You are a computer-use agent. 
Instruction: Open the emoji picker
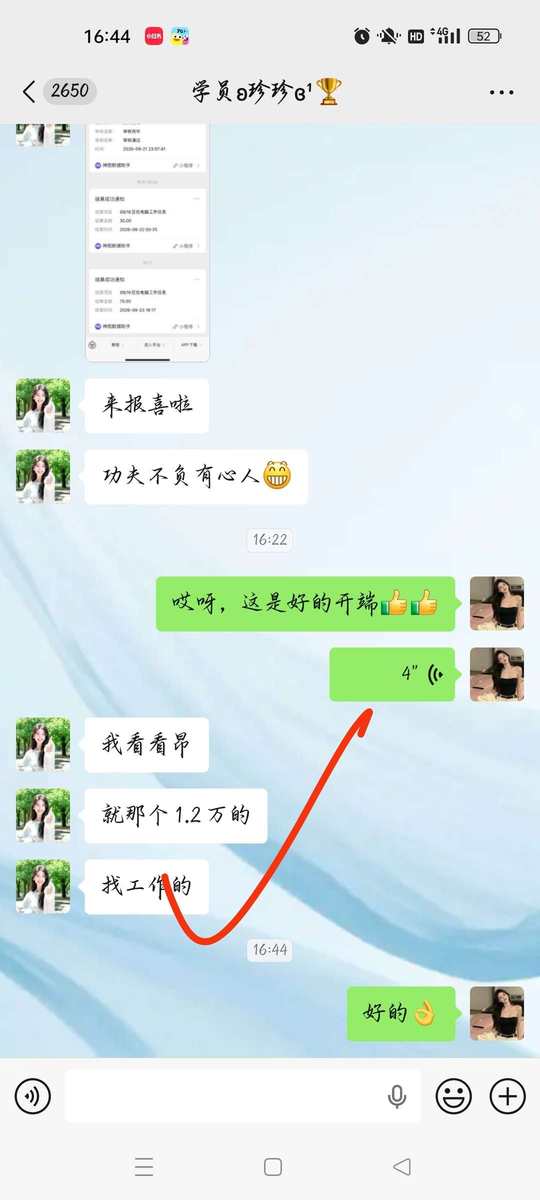(x=453, y=1097)
